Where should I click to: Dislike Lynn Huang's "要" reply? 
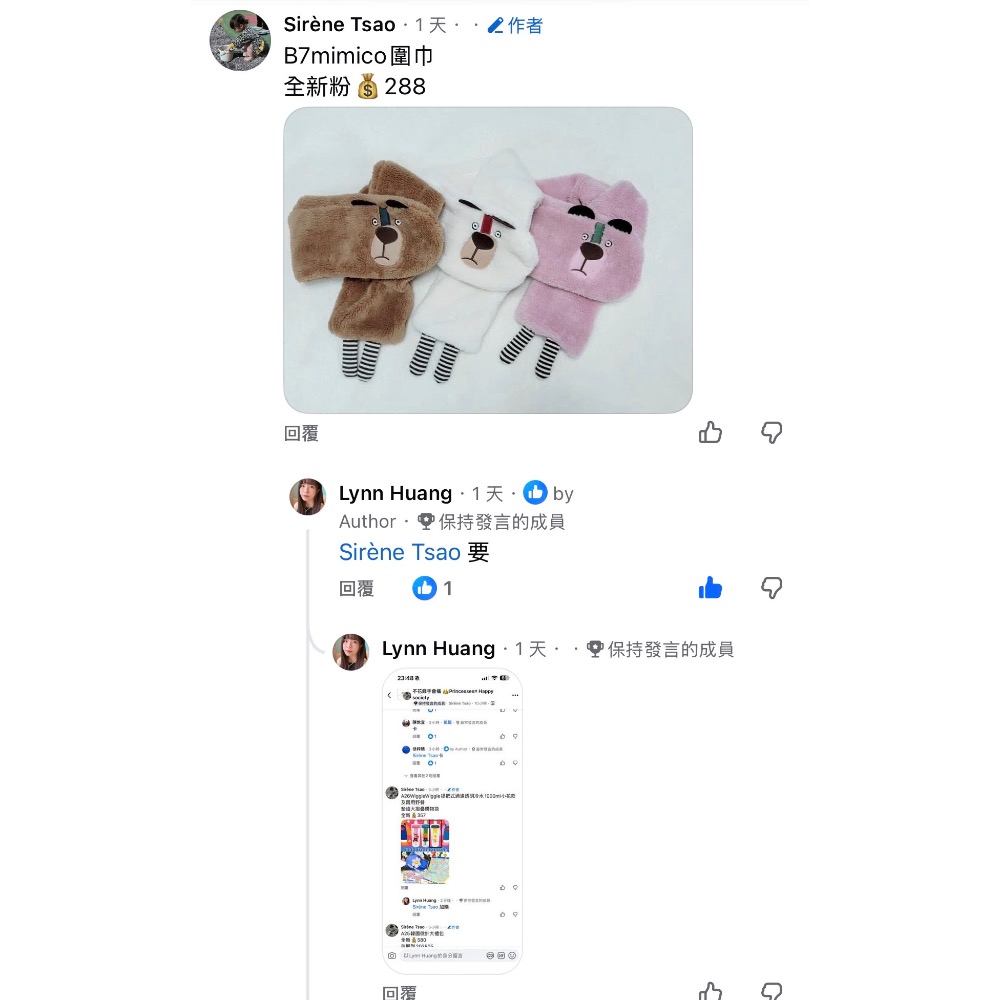click(771, 588)
